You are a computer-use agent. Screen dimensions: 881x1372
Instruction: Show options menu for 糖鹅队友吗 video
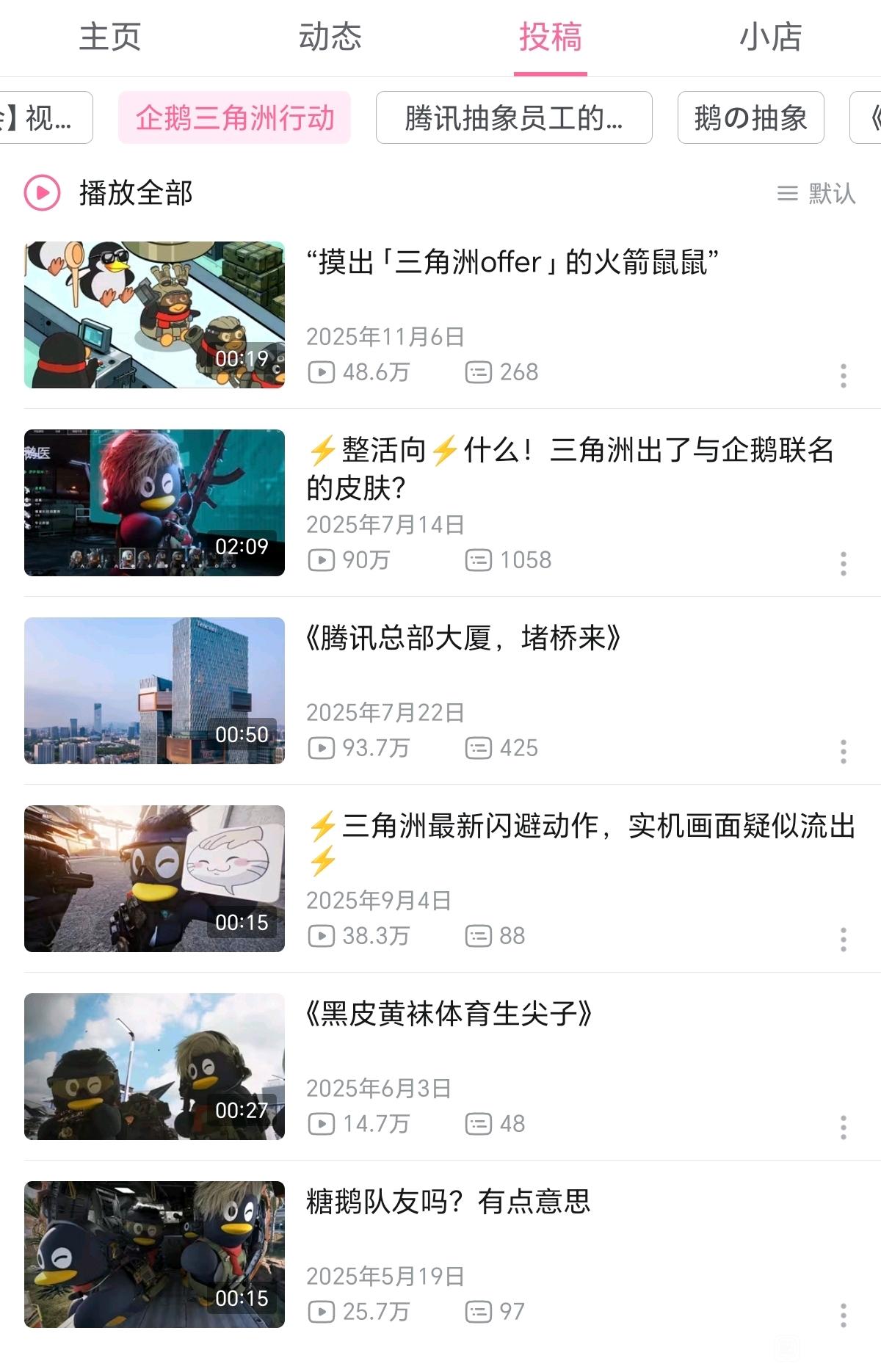click(x=844, y=1315)
